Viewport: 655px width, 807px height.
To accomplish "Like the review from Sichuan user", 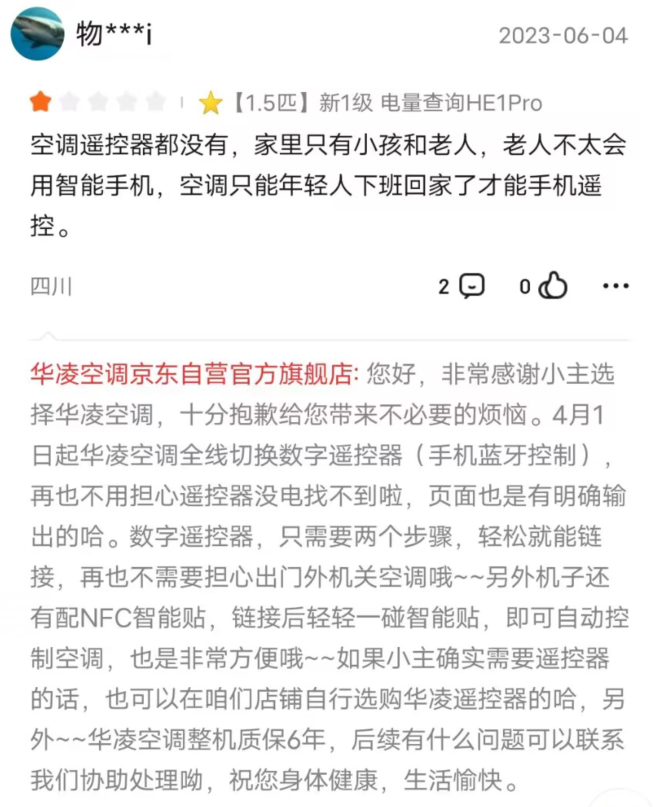I will (x=552, y=286).
